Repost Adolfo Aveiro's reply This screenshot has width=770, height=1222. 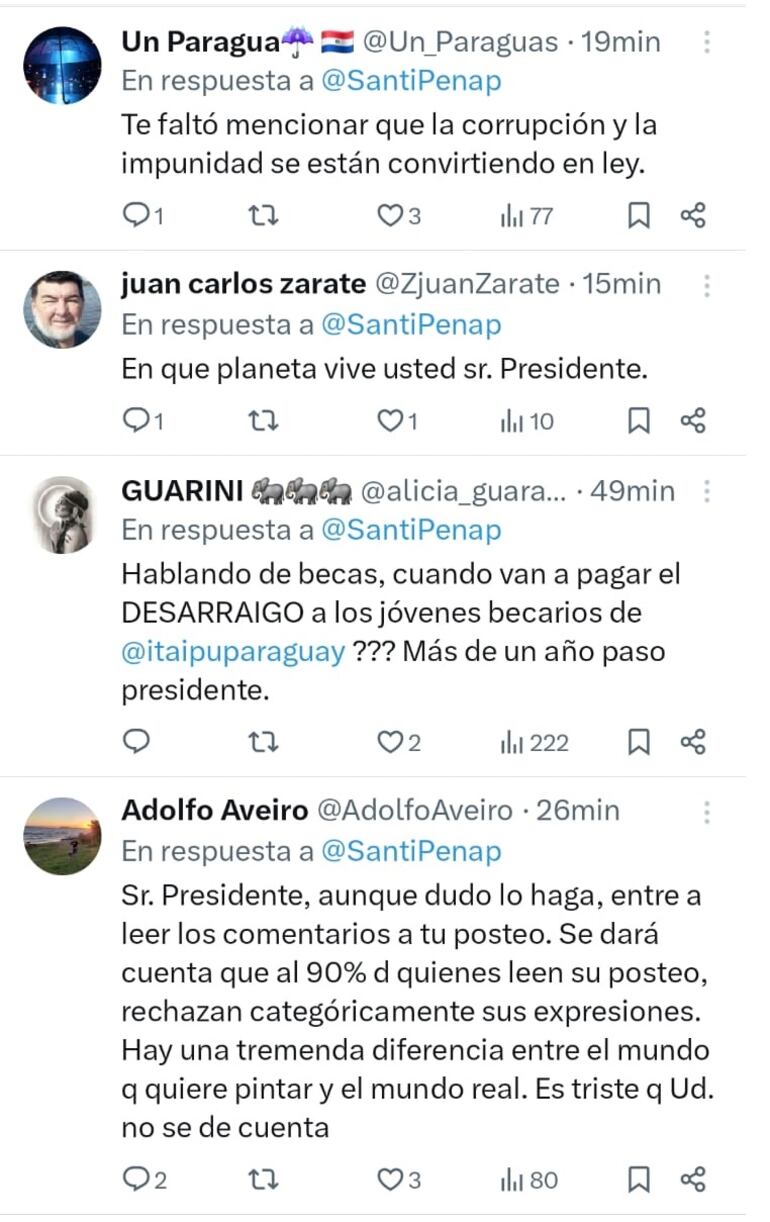(x=262, y=1180)
